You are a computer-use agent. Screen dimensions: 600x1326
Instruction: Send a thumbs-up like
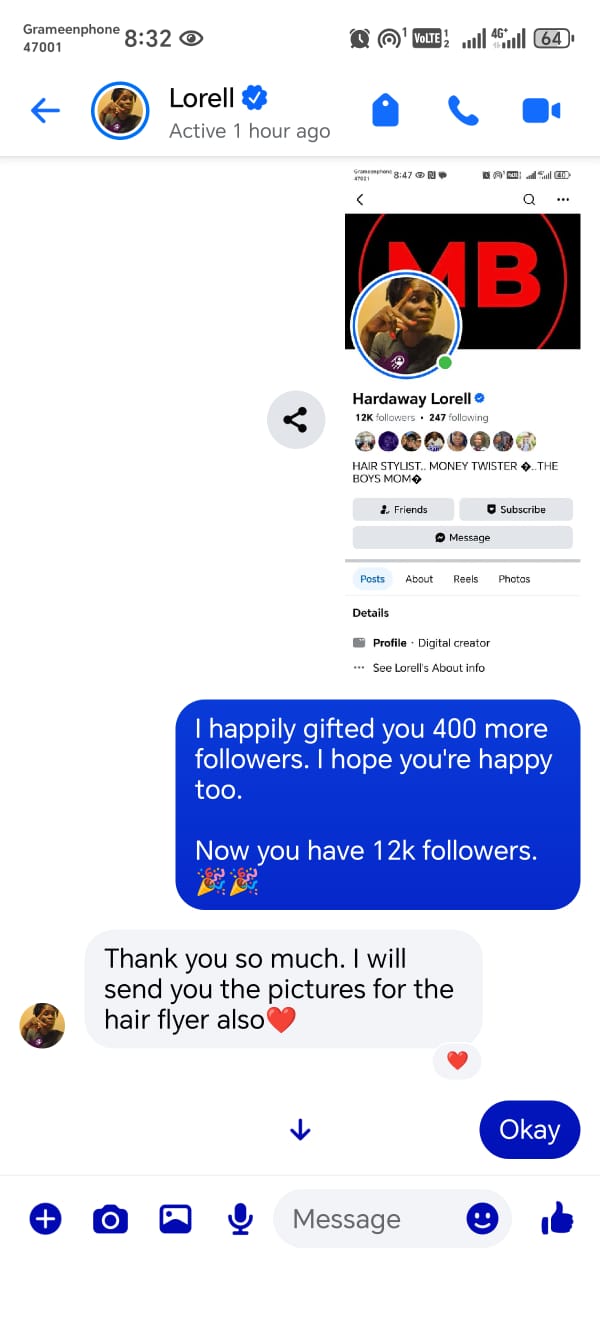(x=557, y=1218)
